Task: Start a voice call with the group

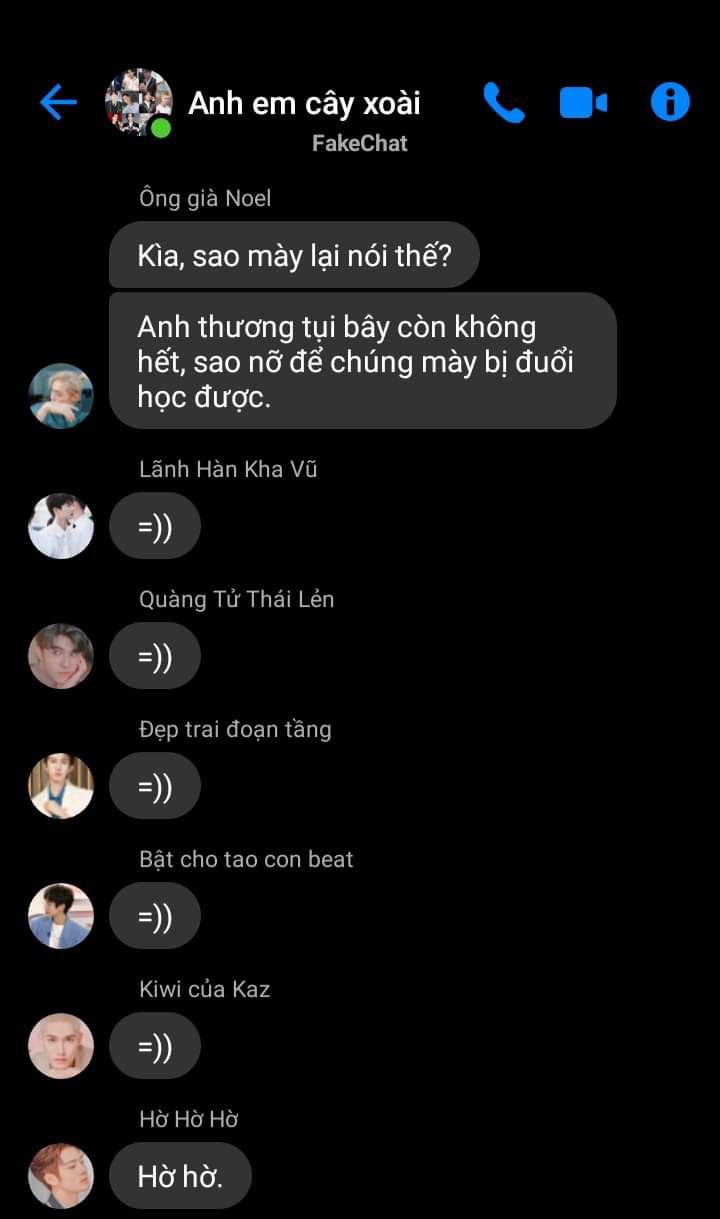Action: [503, 102]
